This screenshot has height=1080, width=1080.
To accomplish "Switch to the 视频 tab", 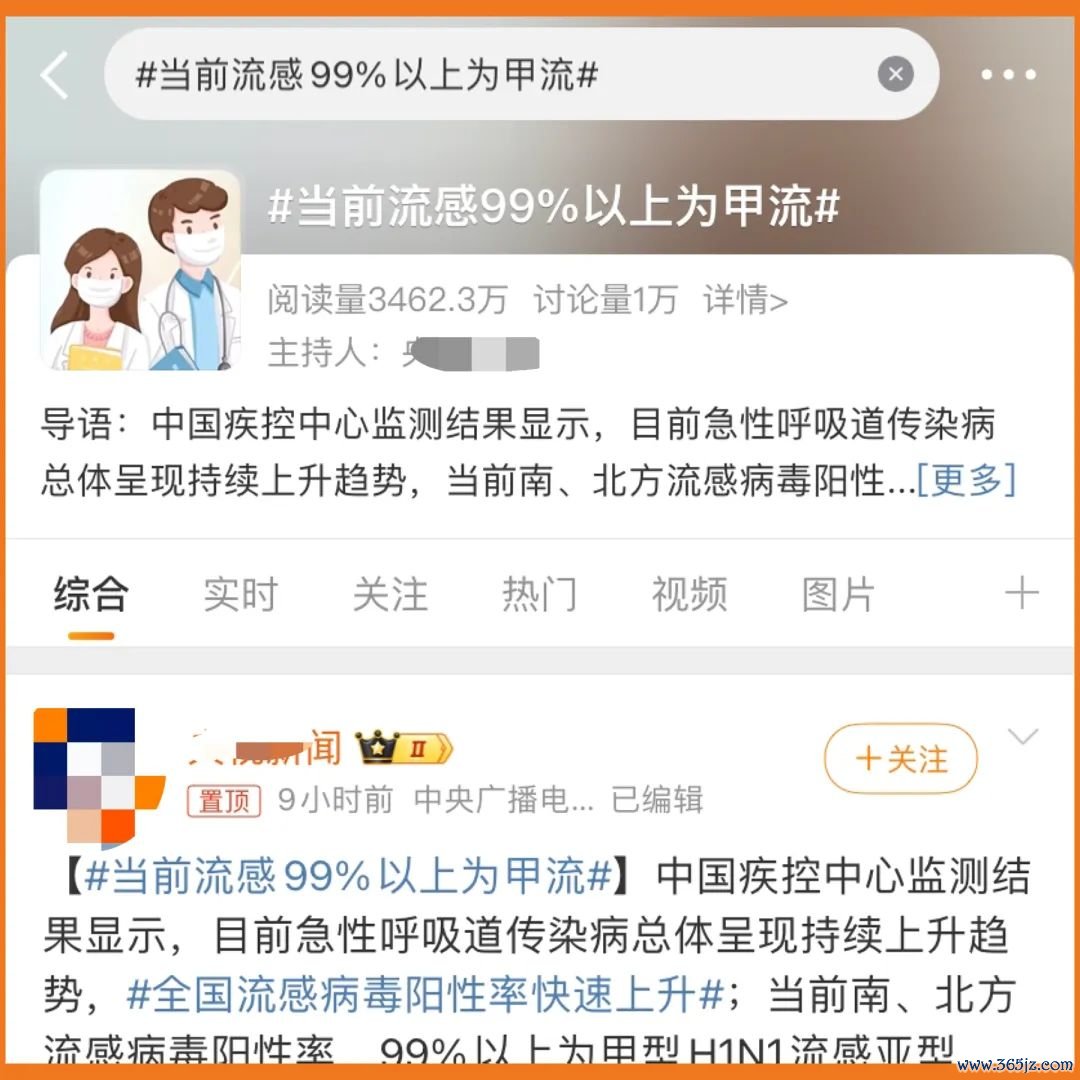I will point(689,595).
